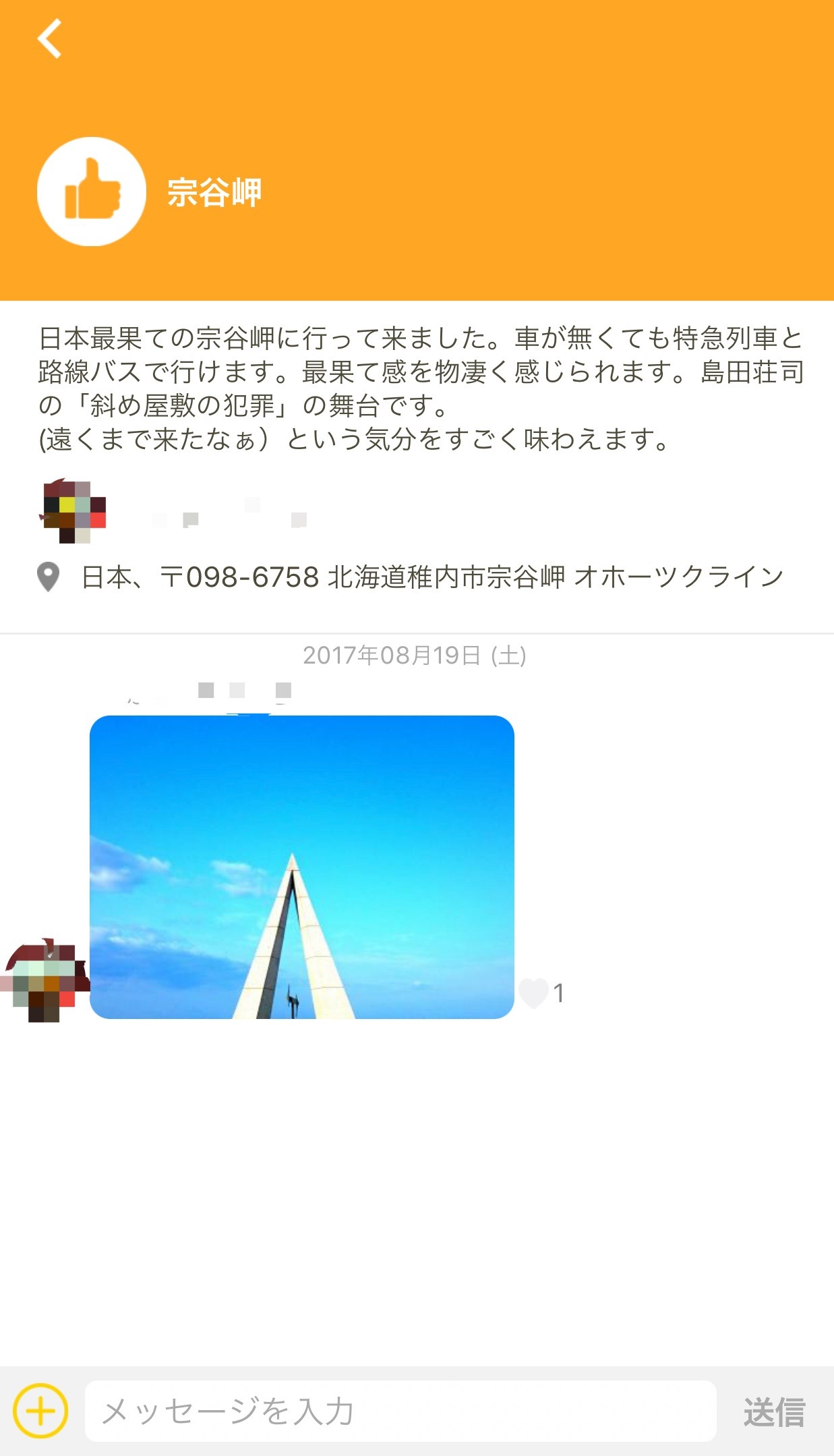Tap the メッセージを入力 message field

pyautogui.click(x=400, y=1411)
